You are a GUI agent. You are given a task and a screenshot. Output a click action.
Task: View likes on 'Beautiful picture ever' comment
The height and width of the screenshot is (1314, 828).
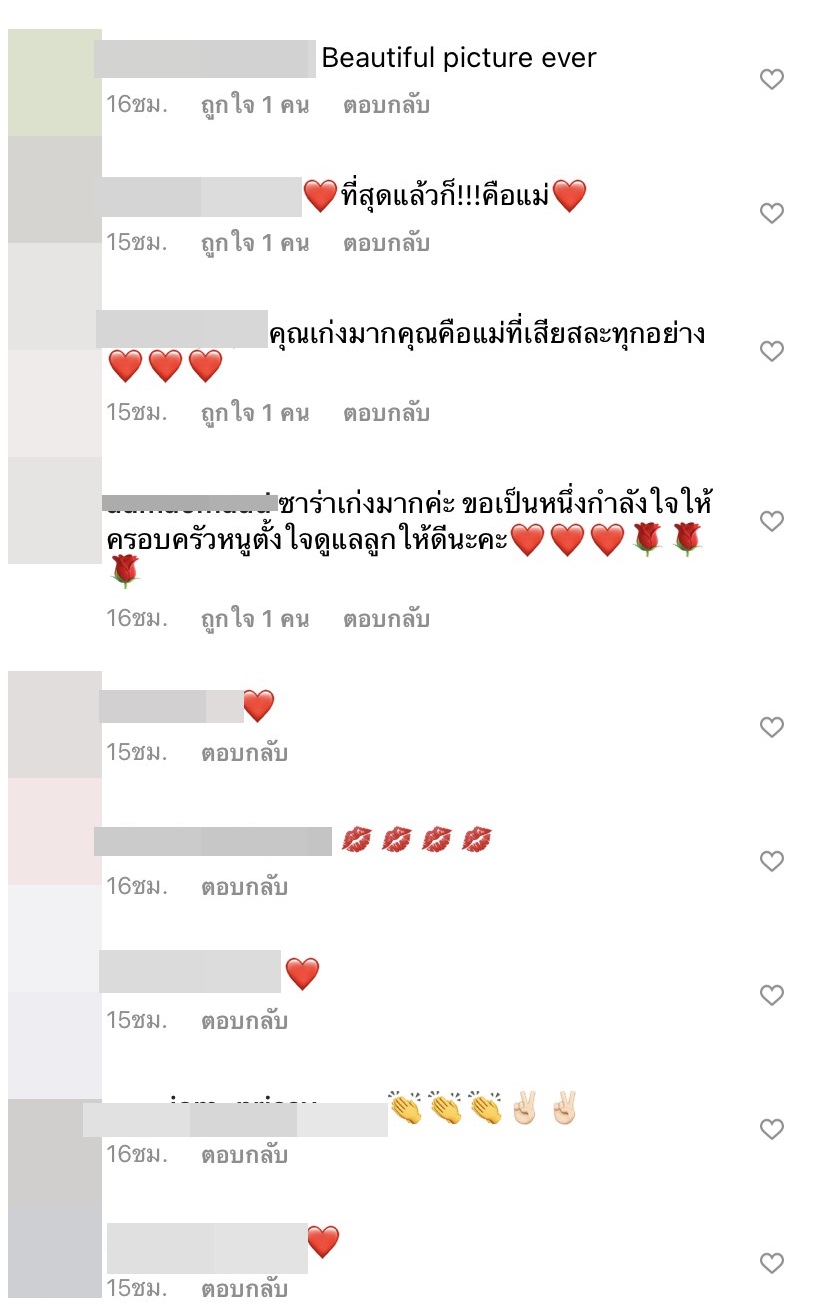click(255, 105)
